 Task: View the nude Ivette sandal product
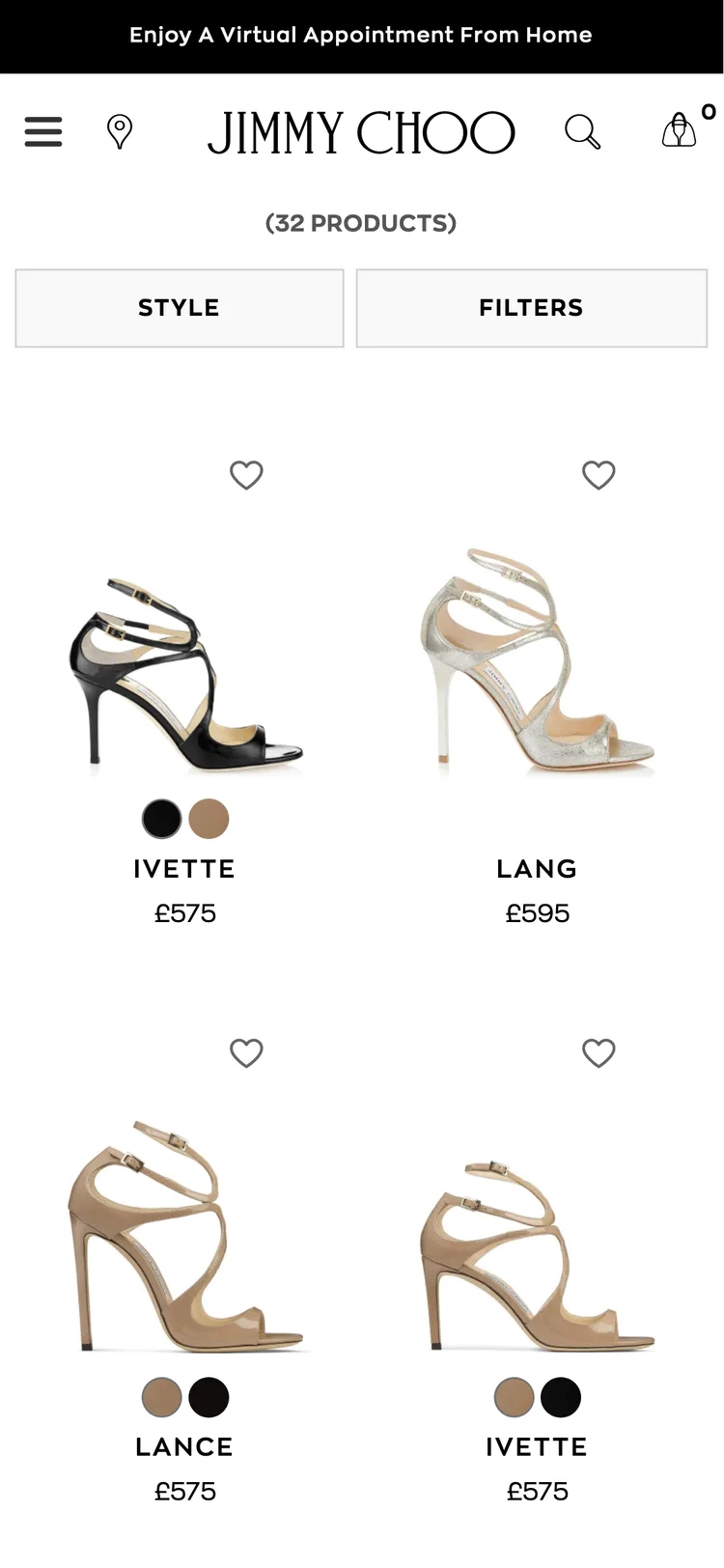[x=537, y=1255]
